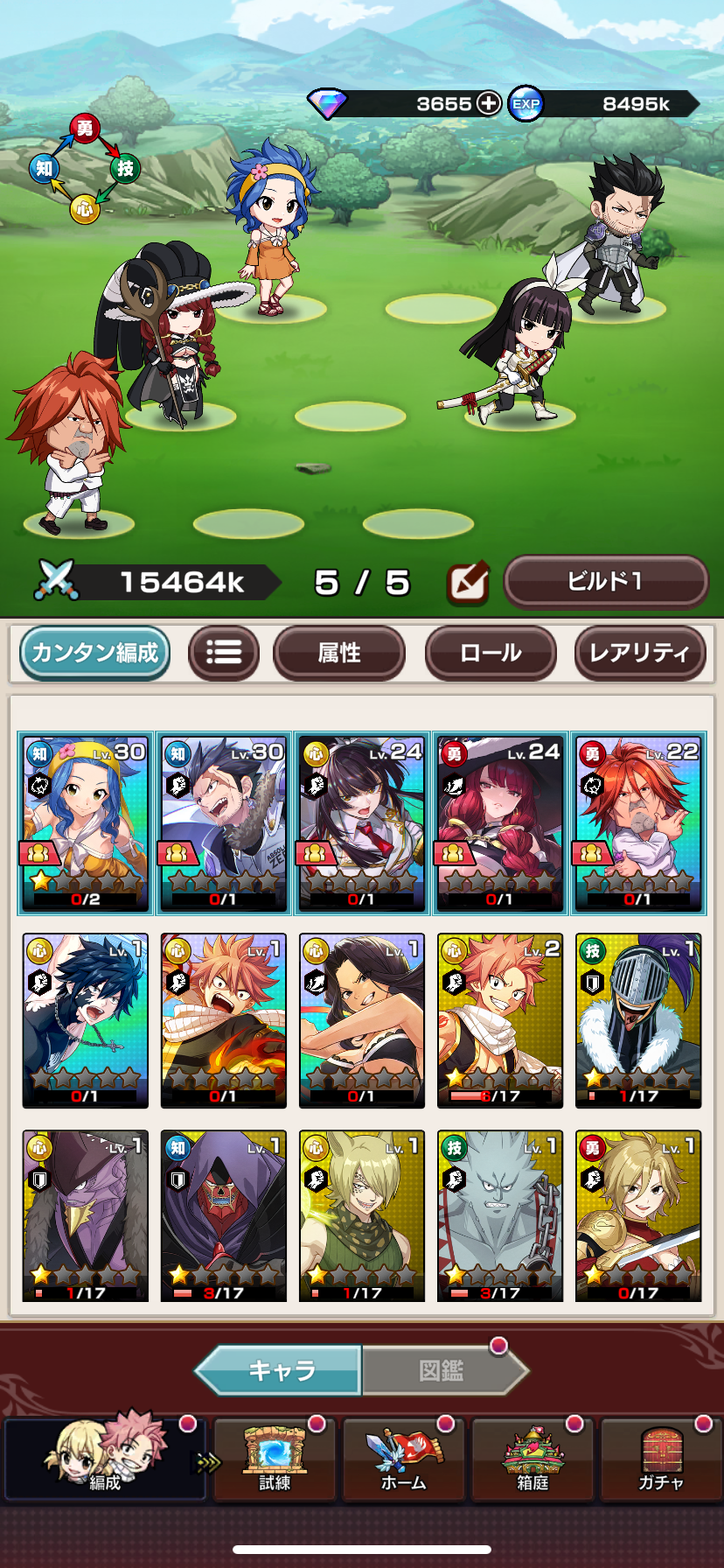Select the Lv.30 blue-haired girl card
Image resolution: width=724 pixels, height=1568 pixels.
point(86,823)
